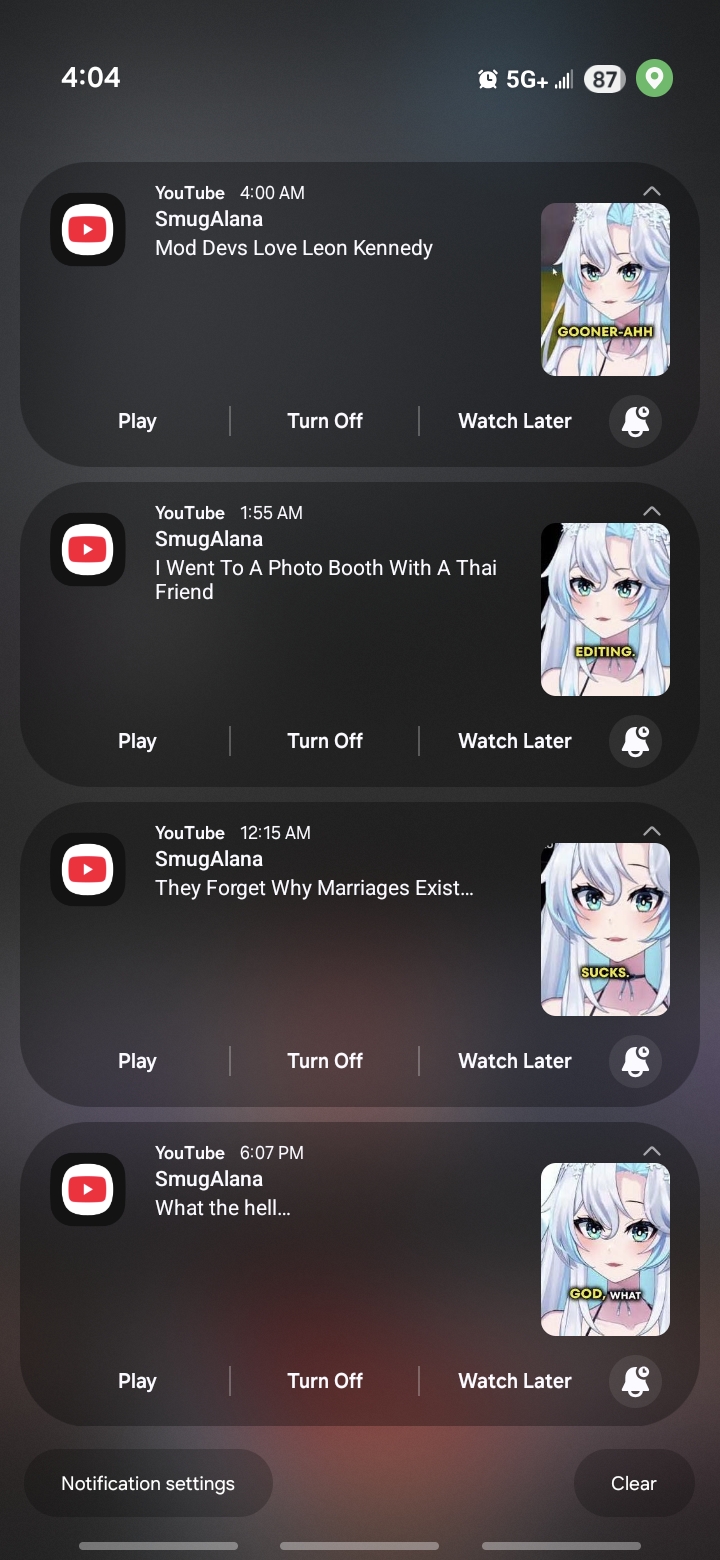The width and height of the screenshot is (720, 1560).
Task: Save What the hell video to Watch Later
Action: point(514,1381)
